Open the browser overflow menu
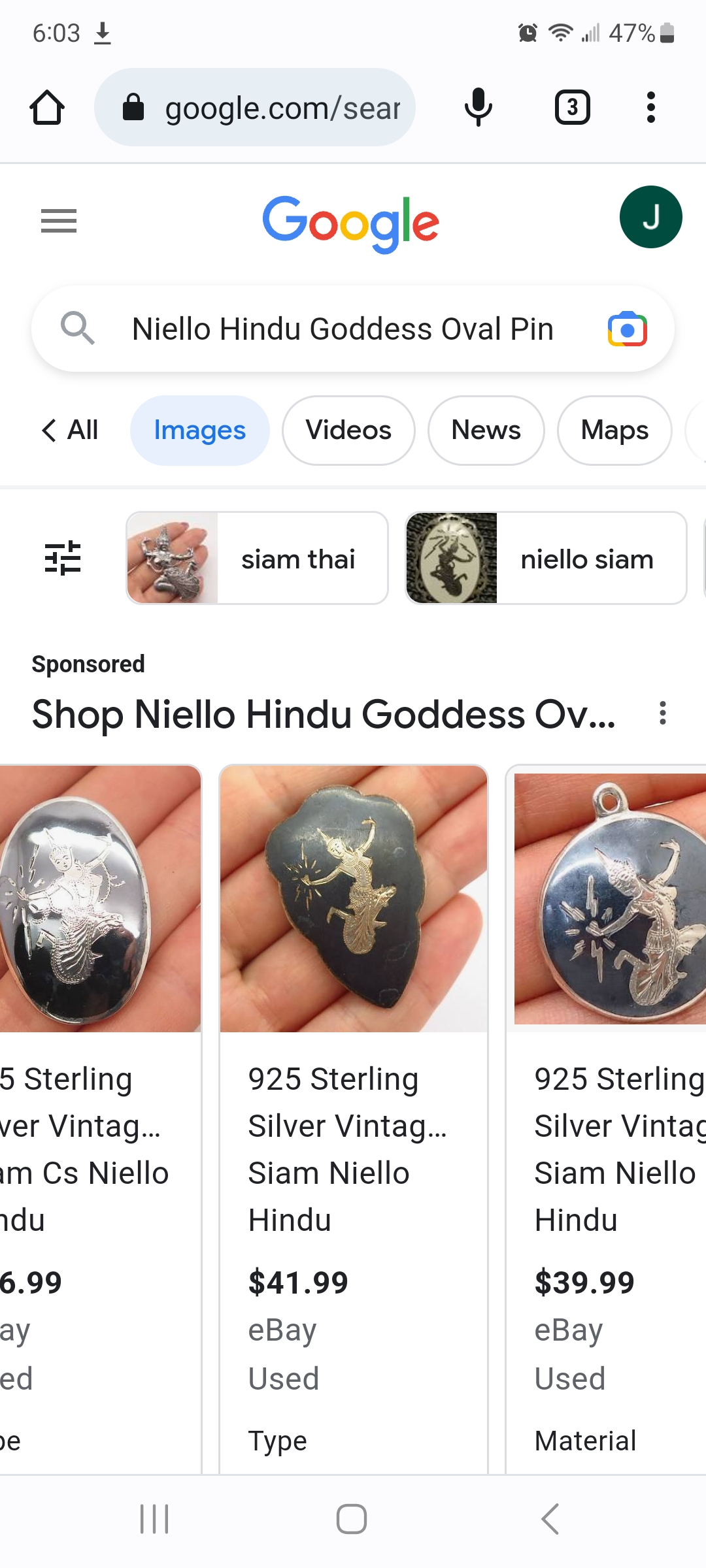The image size is (706, 1568). click(x=650, y=107)
